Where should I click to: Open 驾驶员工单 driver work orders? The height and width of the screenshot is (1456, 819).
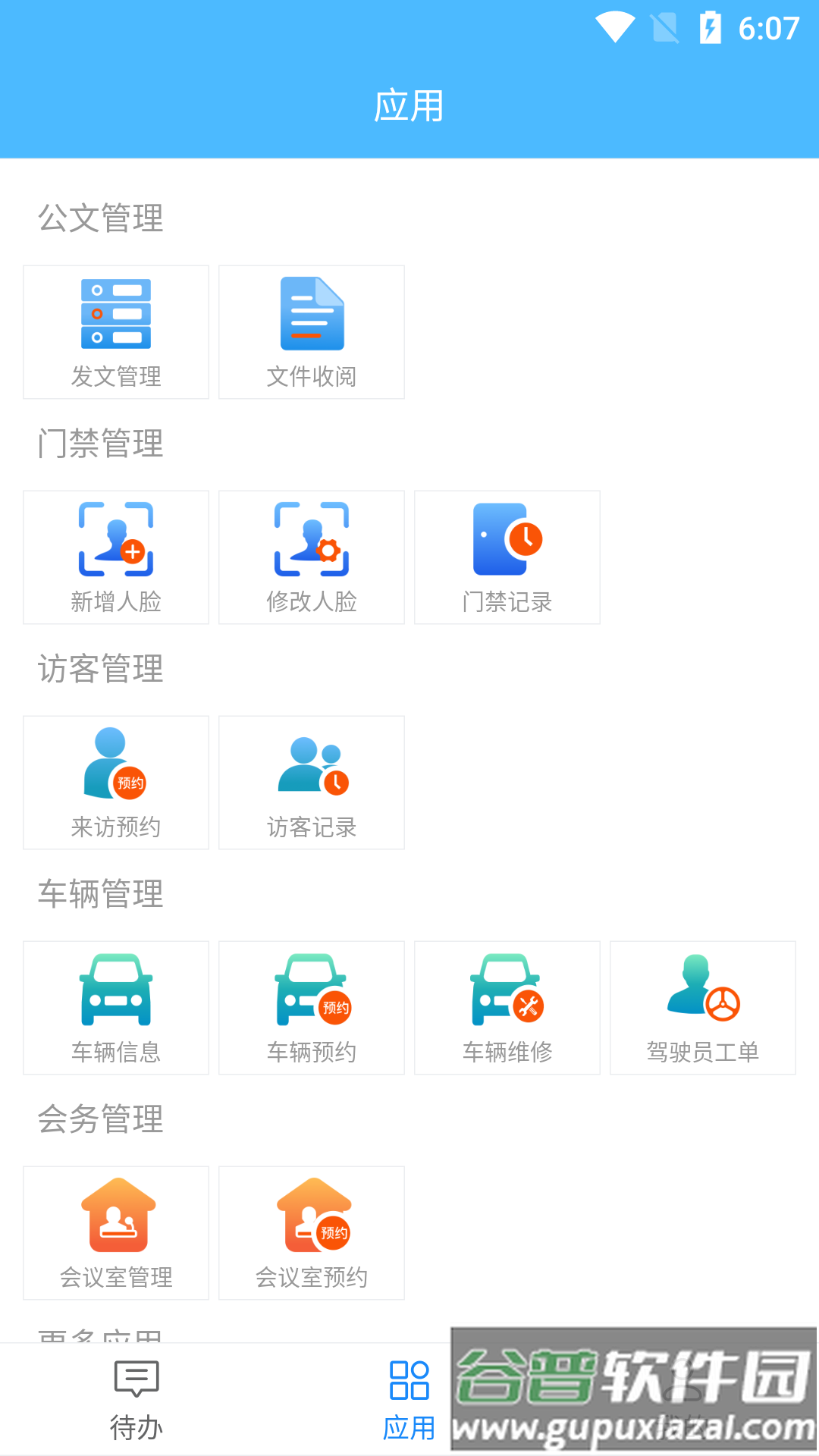coord(702,1007)
